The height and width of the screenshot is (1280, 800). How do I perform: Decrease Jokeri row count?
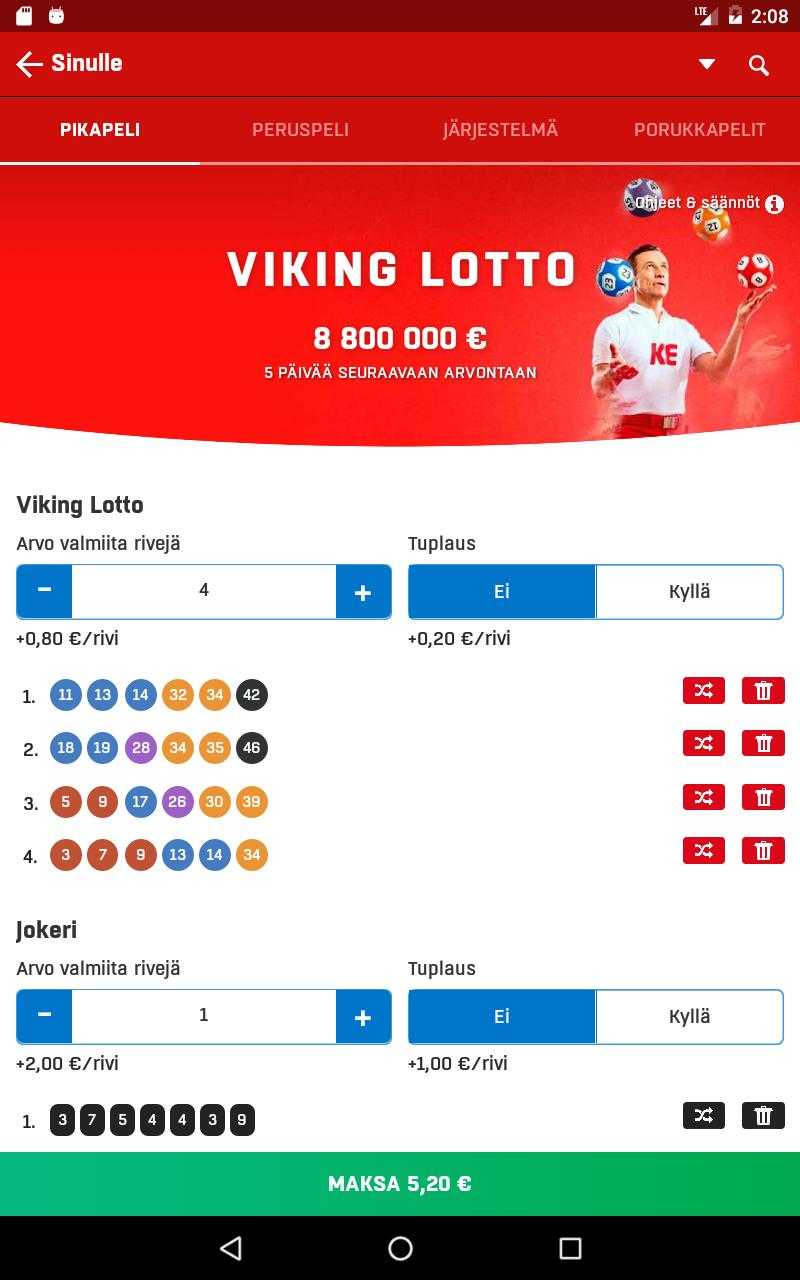coord(45,1016)
